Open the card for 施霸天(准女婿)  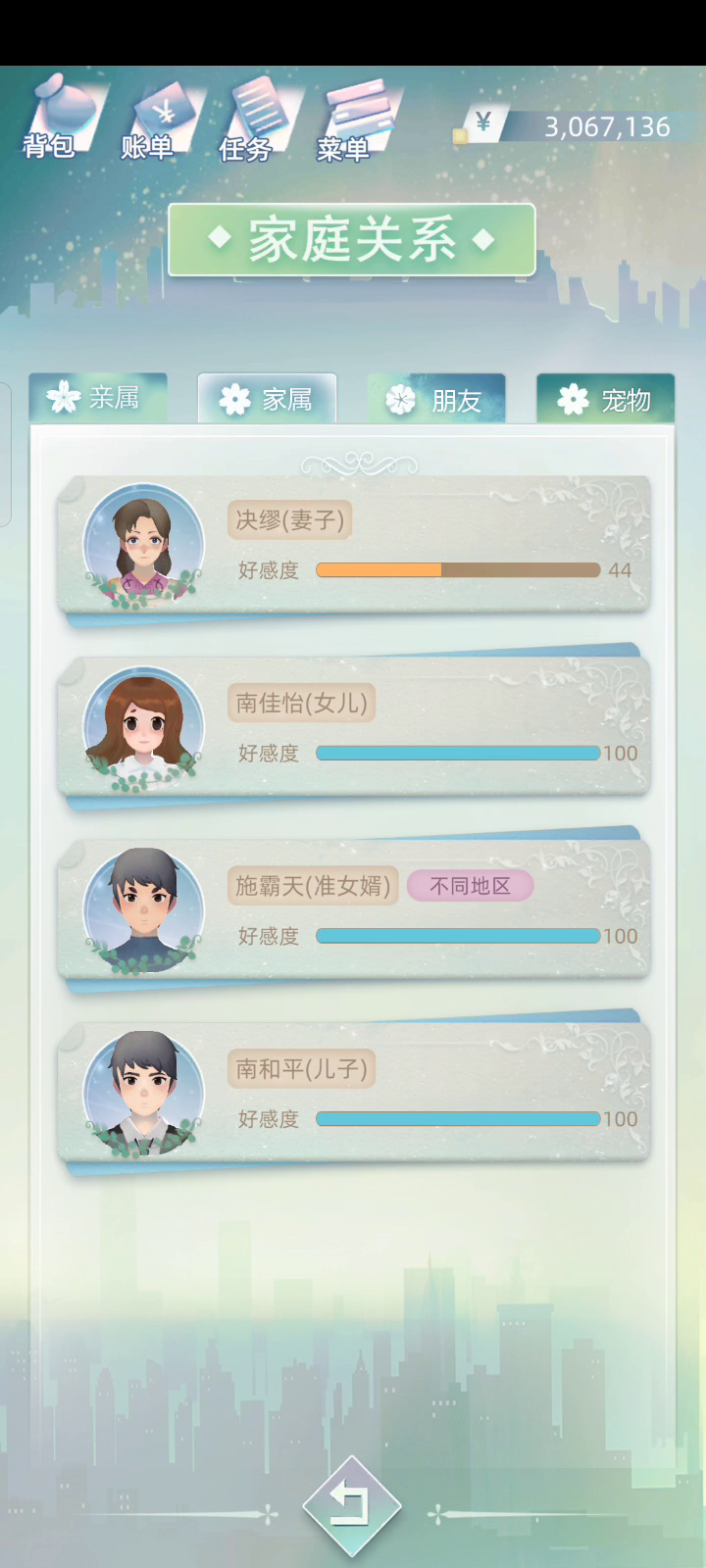point(353,912)
